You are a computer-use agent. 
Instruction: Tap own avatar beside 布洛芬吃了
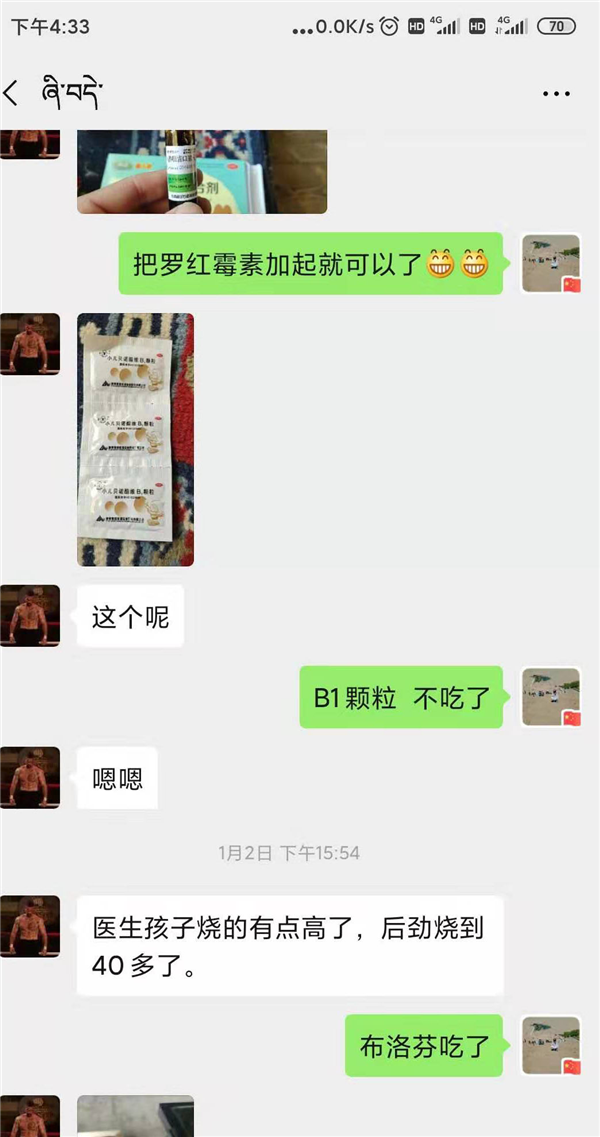pyautogui.click(x=551, y=1046)
